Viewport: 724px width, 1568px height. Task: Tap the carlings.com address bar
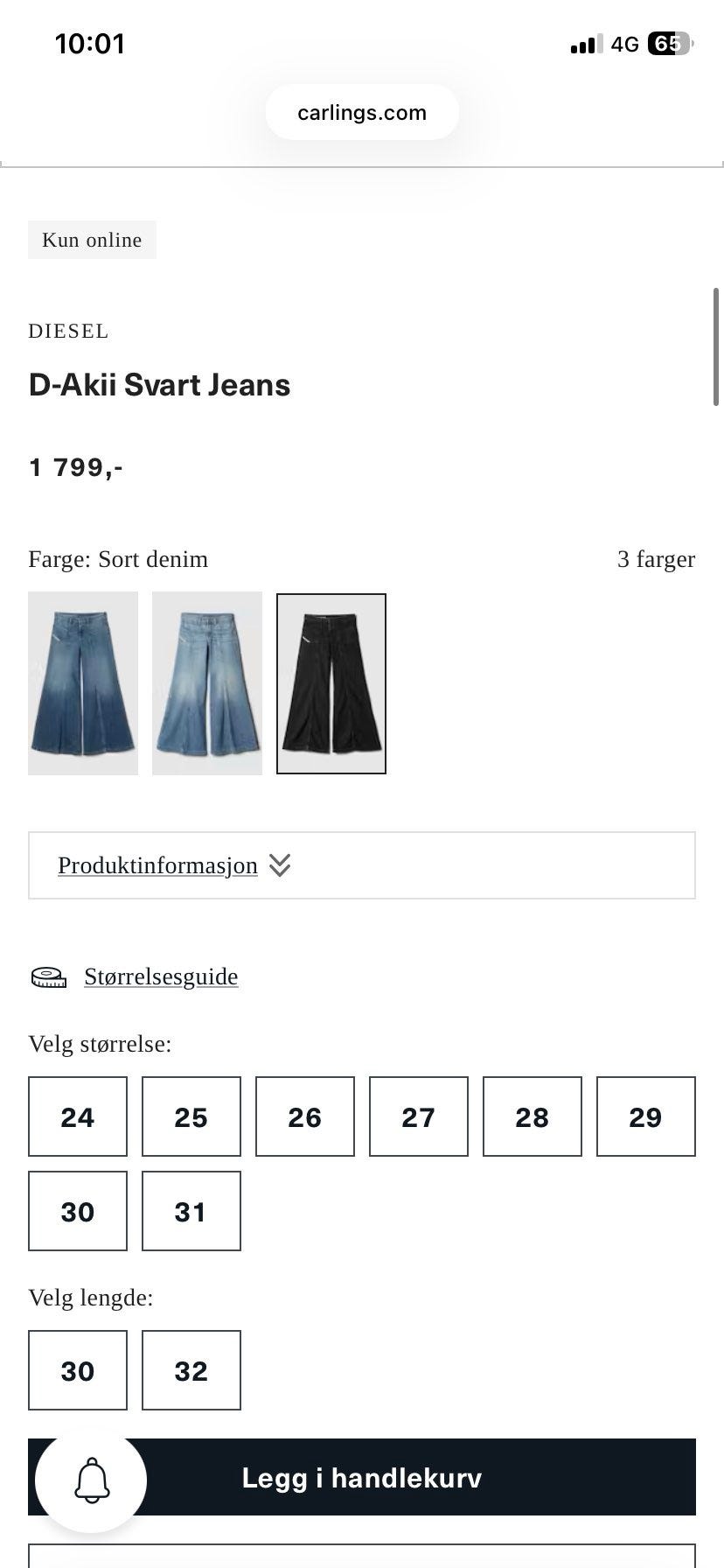click(x=362, y=112)
